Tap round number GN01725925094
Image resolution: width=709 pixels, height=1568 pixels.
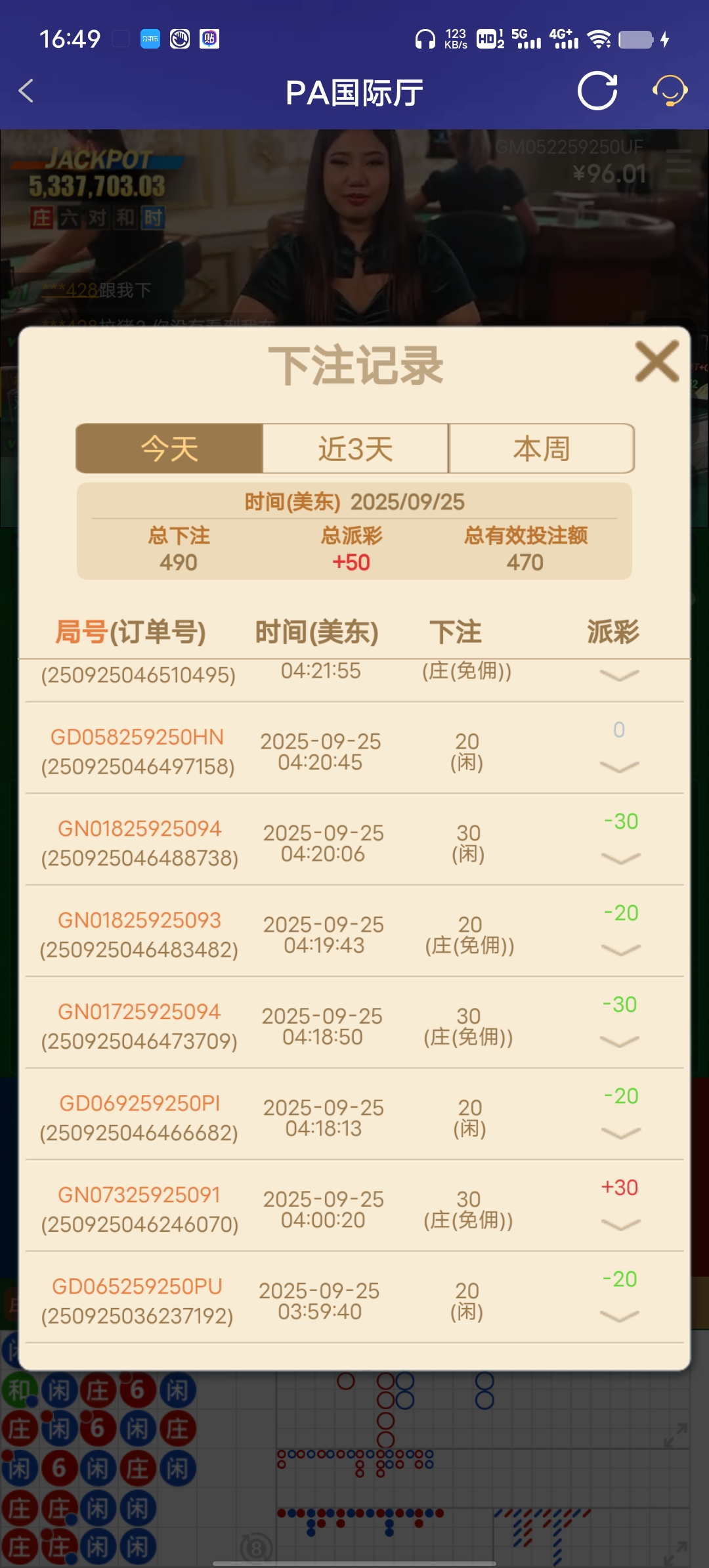[139, 1012]
